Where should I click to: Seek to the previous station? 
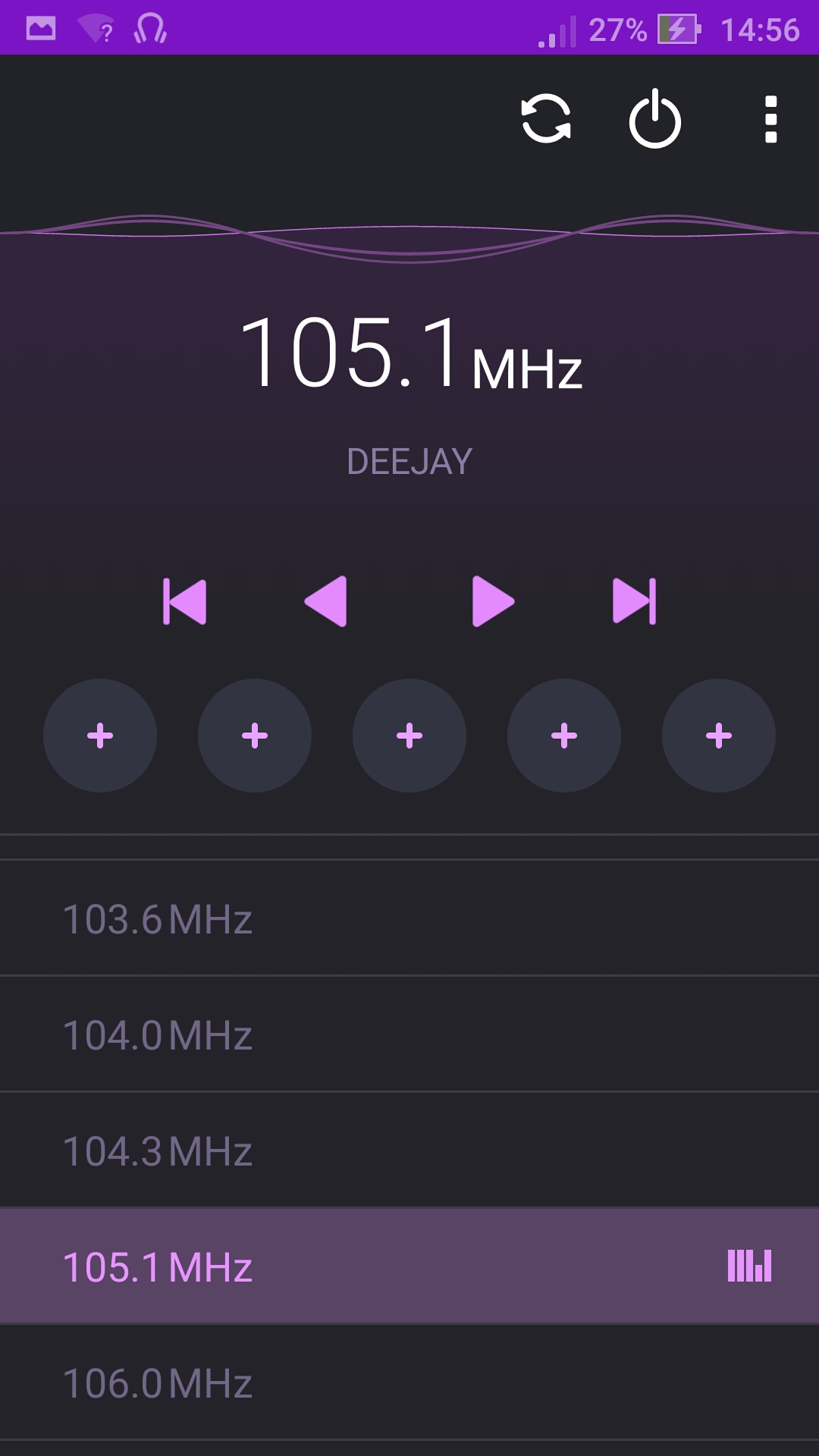coord(184,601)
